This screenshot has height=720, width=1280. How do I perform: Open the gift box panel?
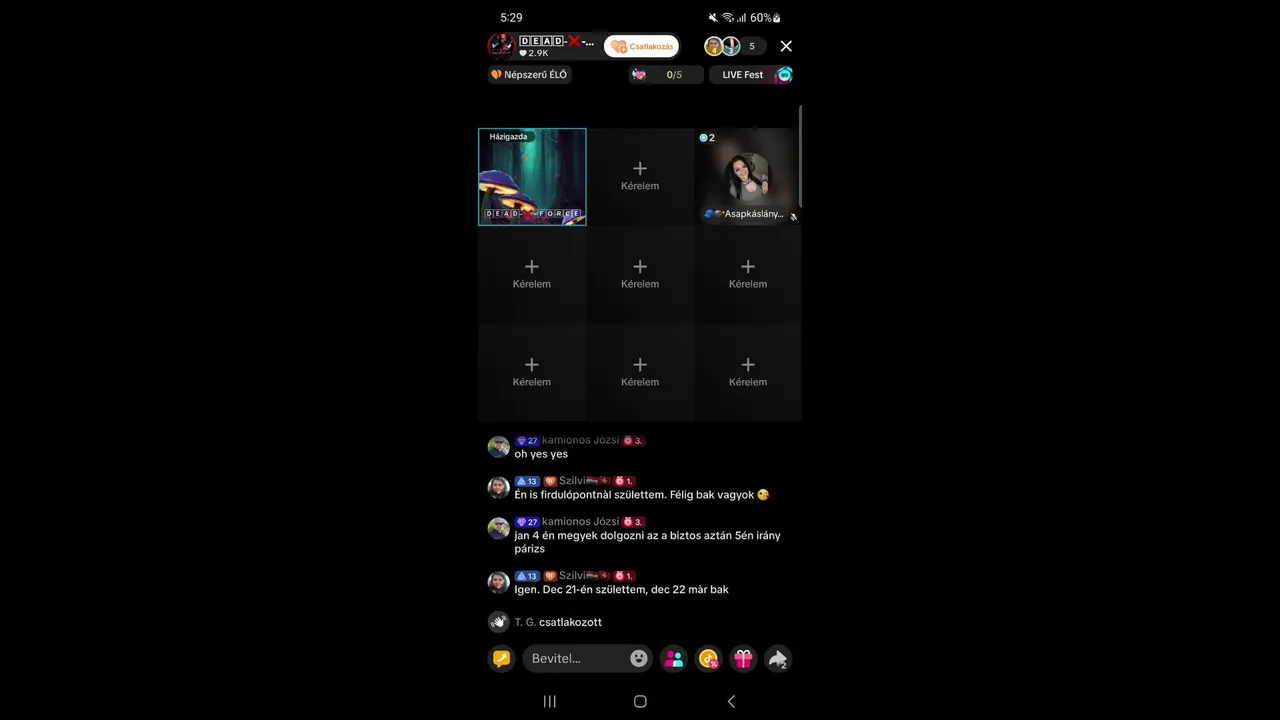(x=743, y=658)
